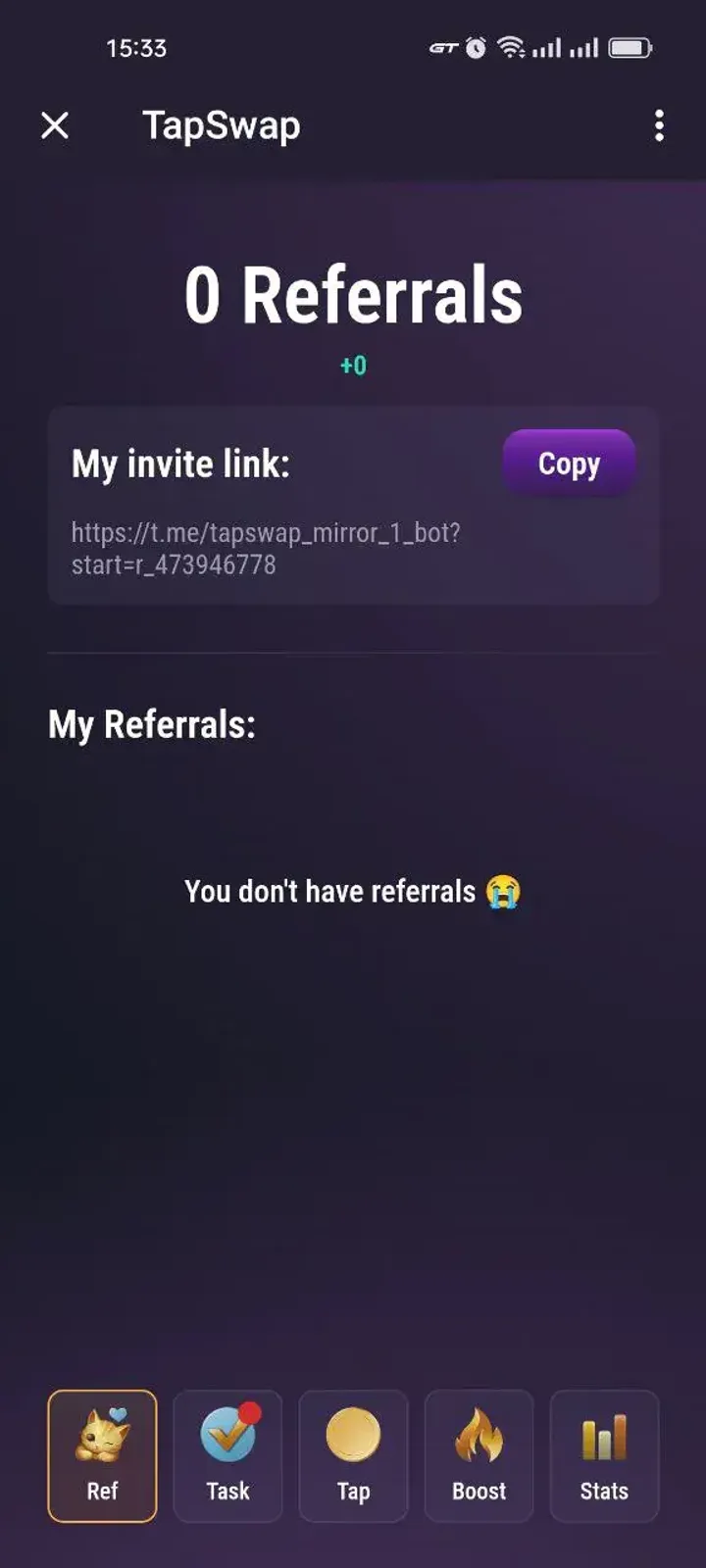
Task: Copy the invite link
Action: point(569,463)
